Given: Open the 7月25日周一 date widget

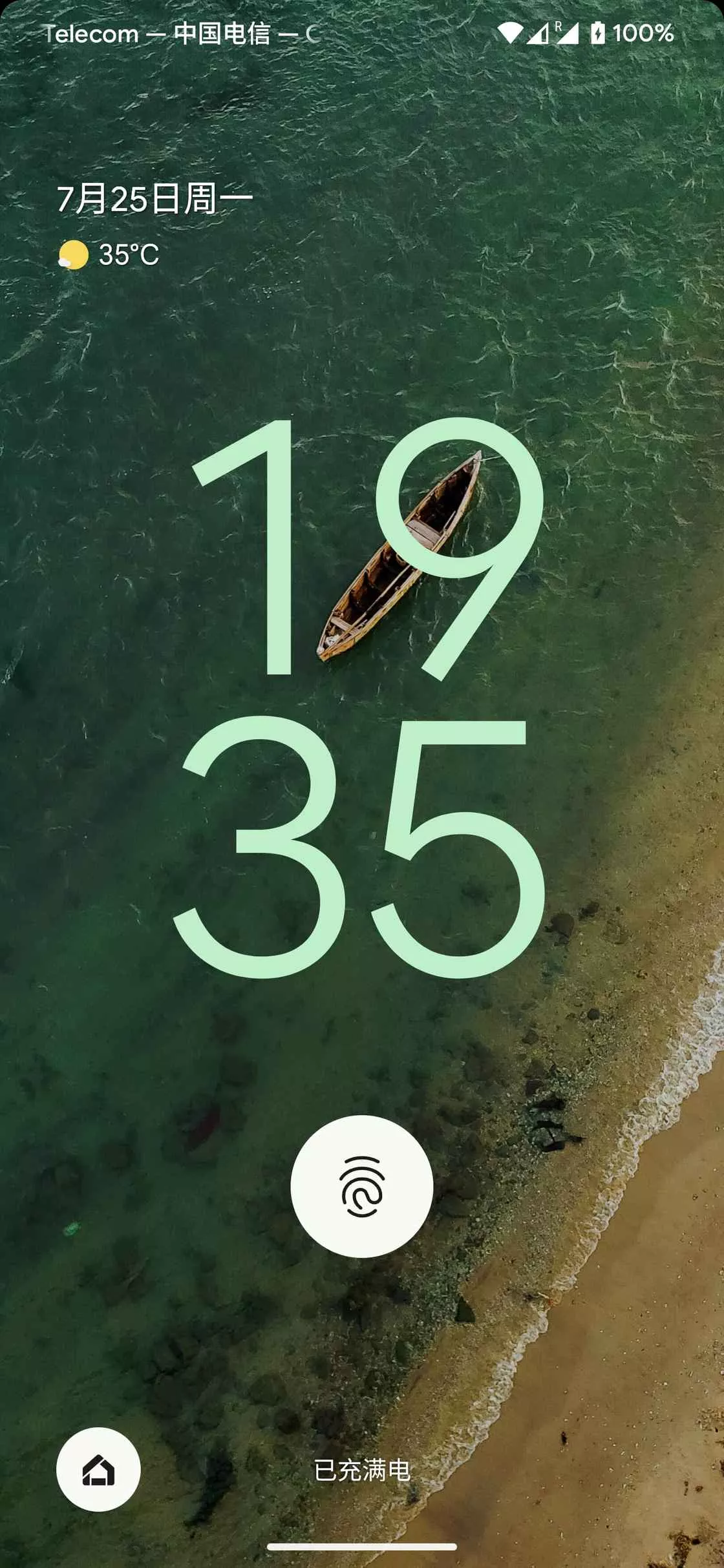Looking at the screenshot, I should 154,198.
